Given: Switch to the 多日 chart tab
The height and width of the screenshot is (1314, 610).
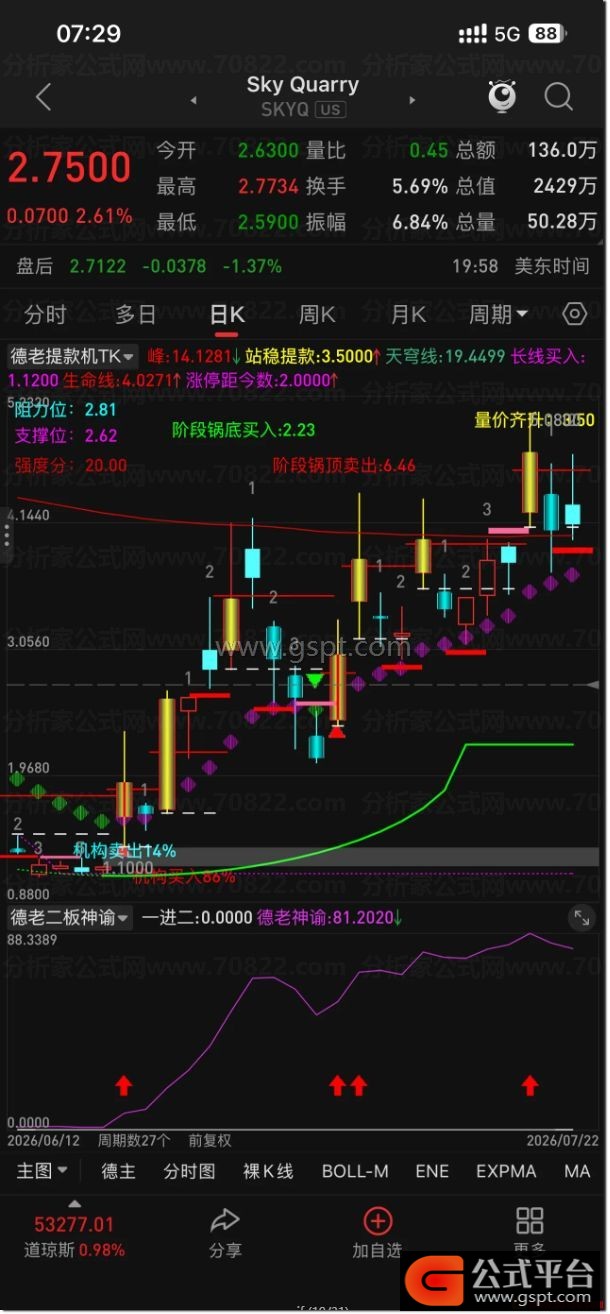Looking at the screenshot, I should pyautogui.click(x=136, y=315).
